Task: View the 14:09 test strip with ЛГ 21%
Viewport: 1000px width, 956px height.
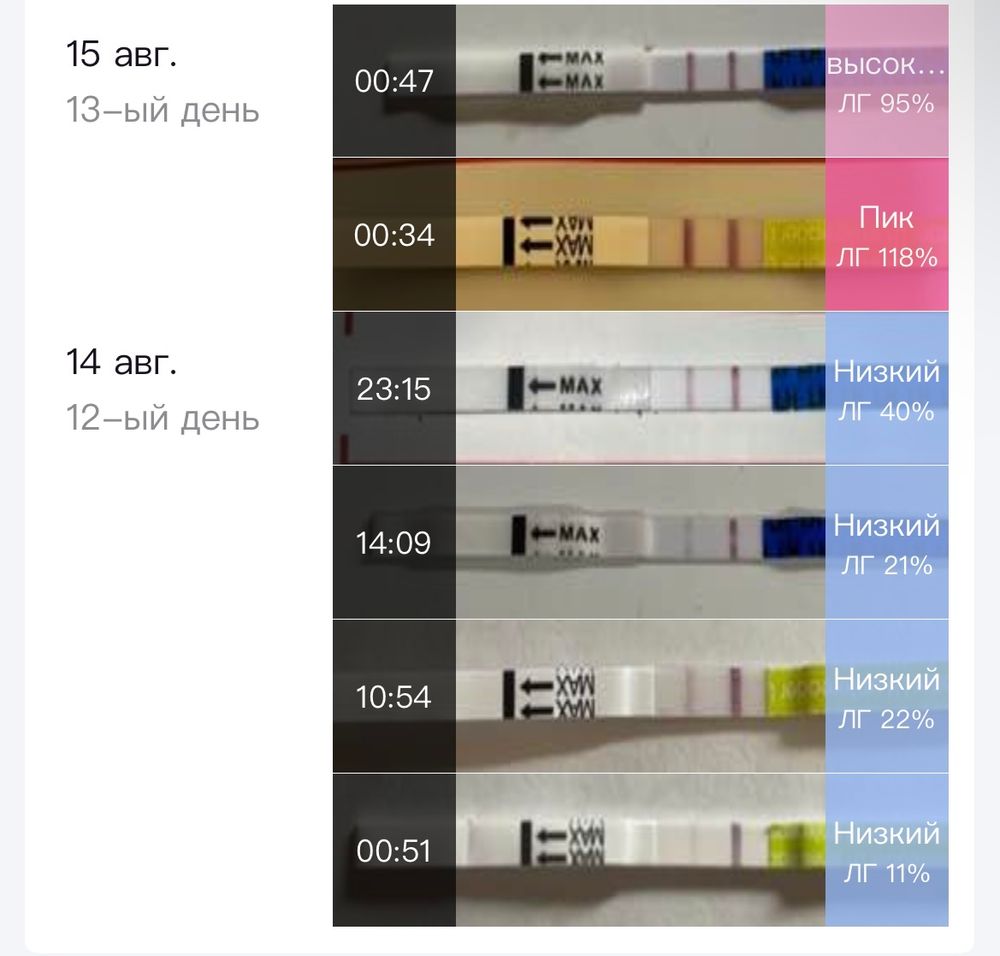Action: click(640, 542)
